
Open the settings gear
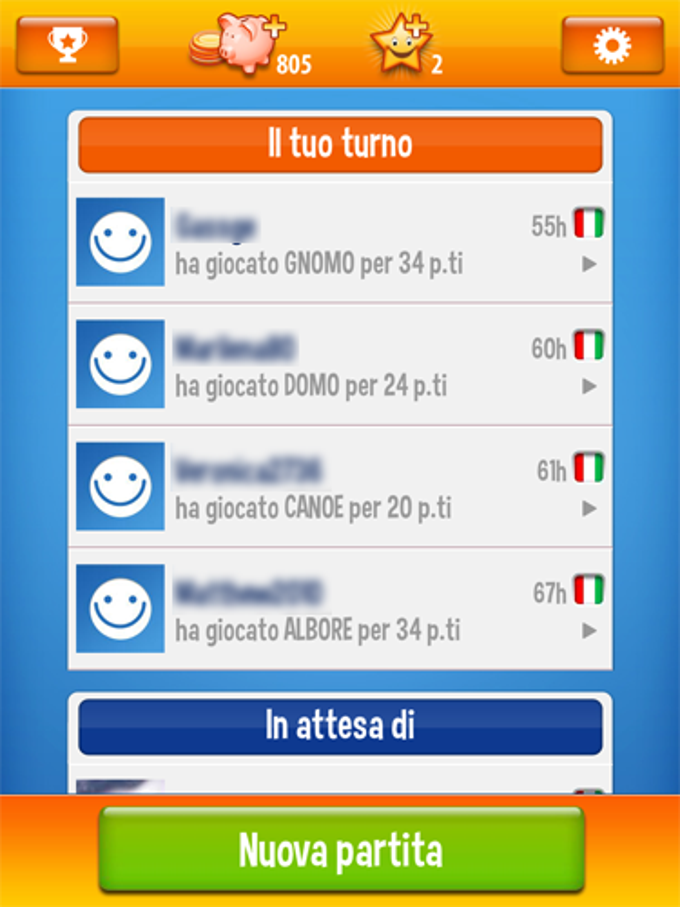click(612, 45)
